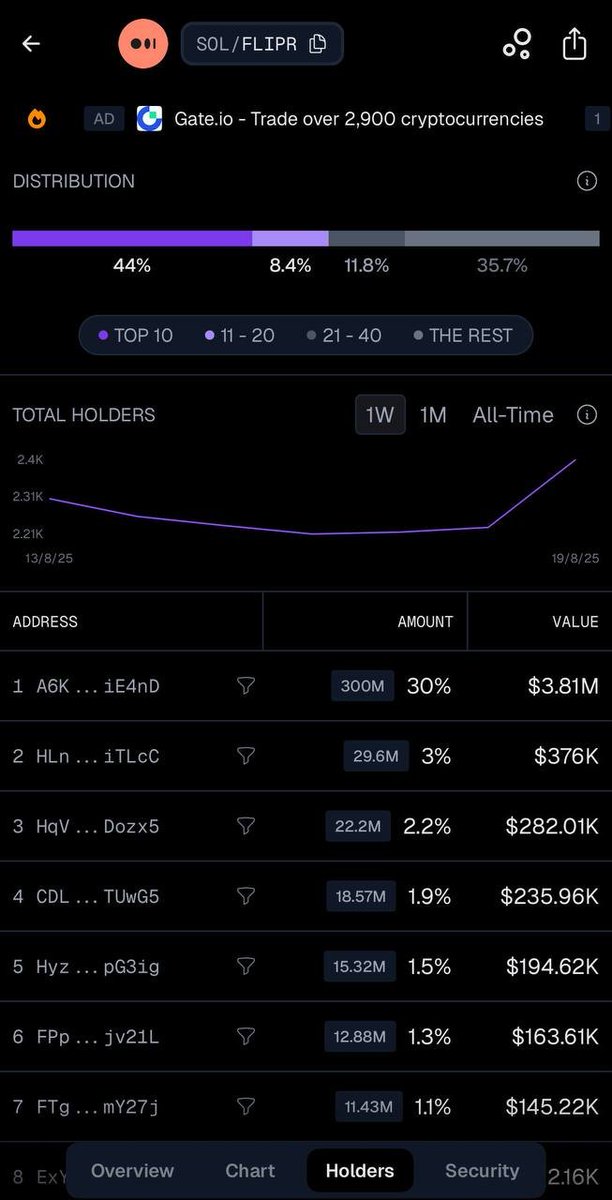Switch to the Chart tab
Viewport: 612px width, 1200px height.
(250, 1170)
